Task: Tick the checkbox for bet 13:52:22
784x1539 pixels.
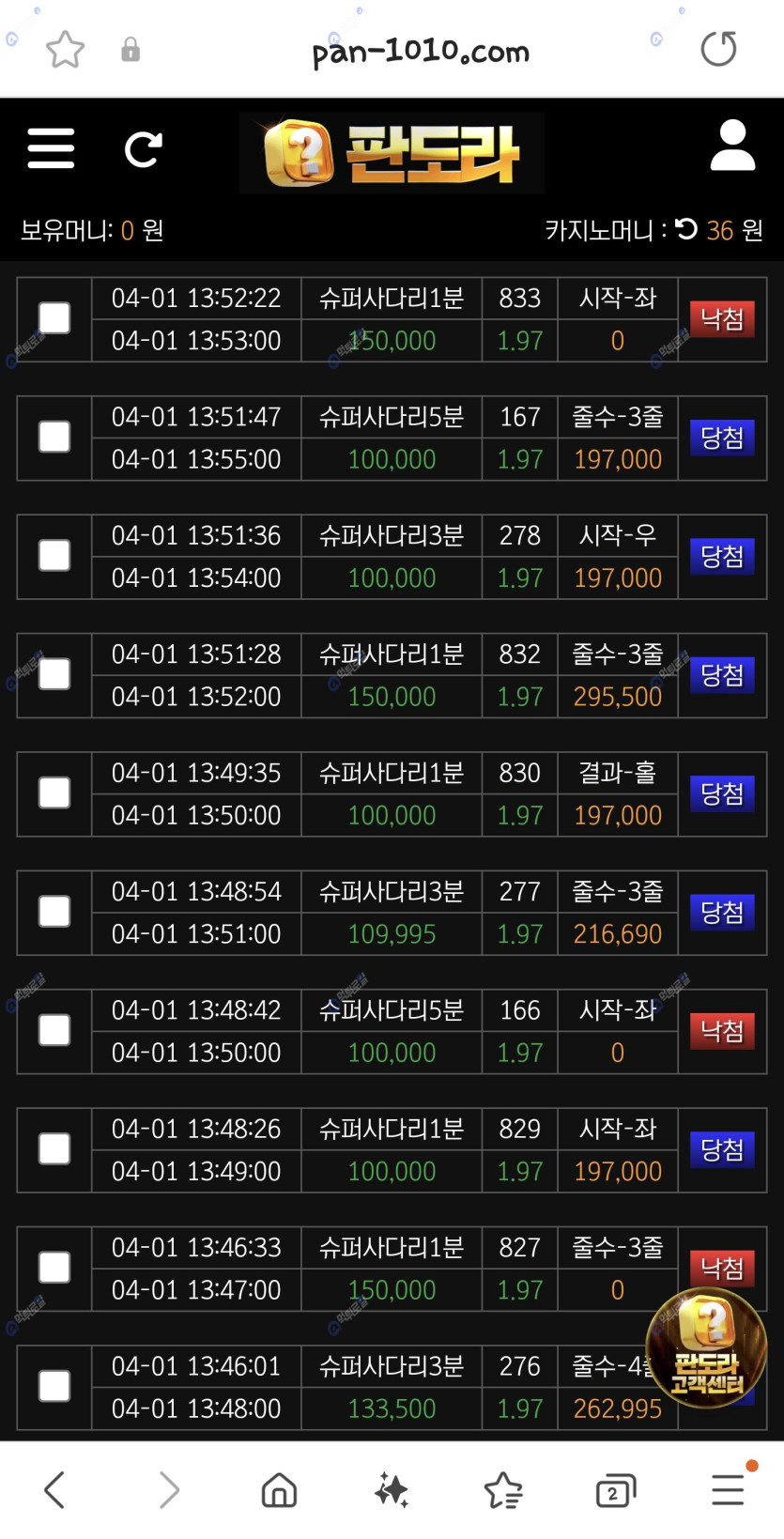Action: click(54, 318)
